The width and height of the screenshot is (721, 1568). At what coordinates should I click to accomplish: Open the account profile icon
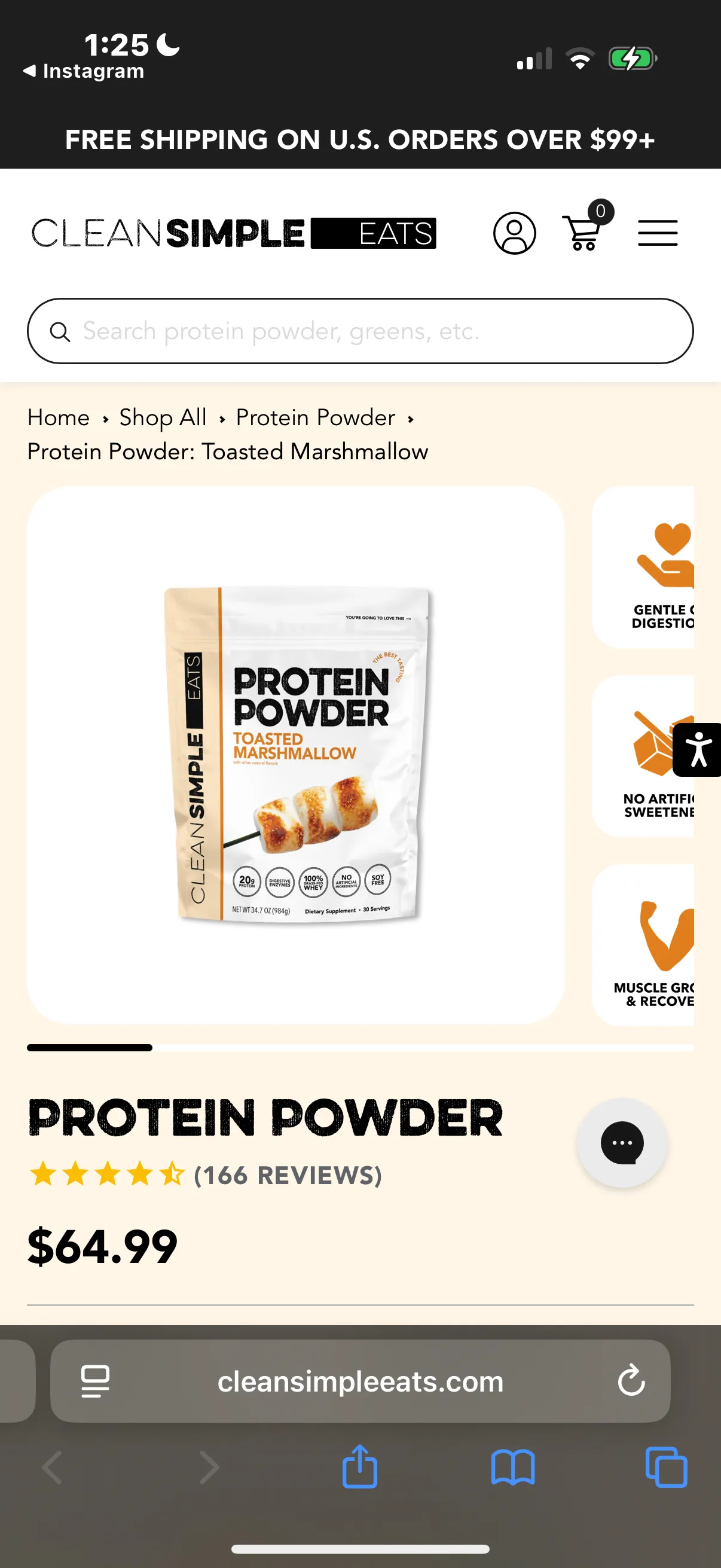click(x=514, y=233)
